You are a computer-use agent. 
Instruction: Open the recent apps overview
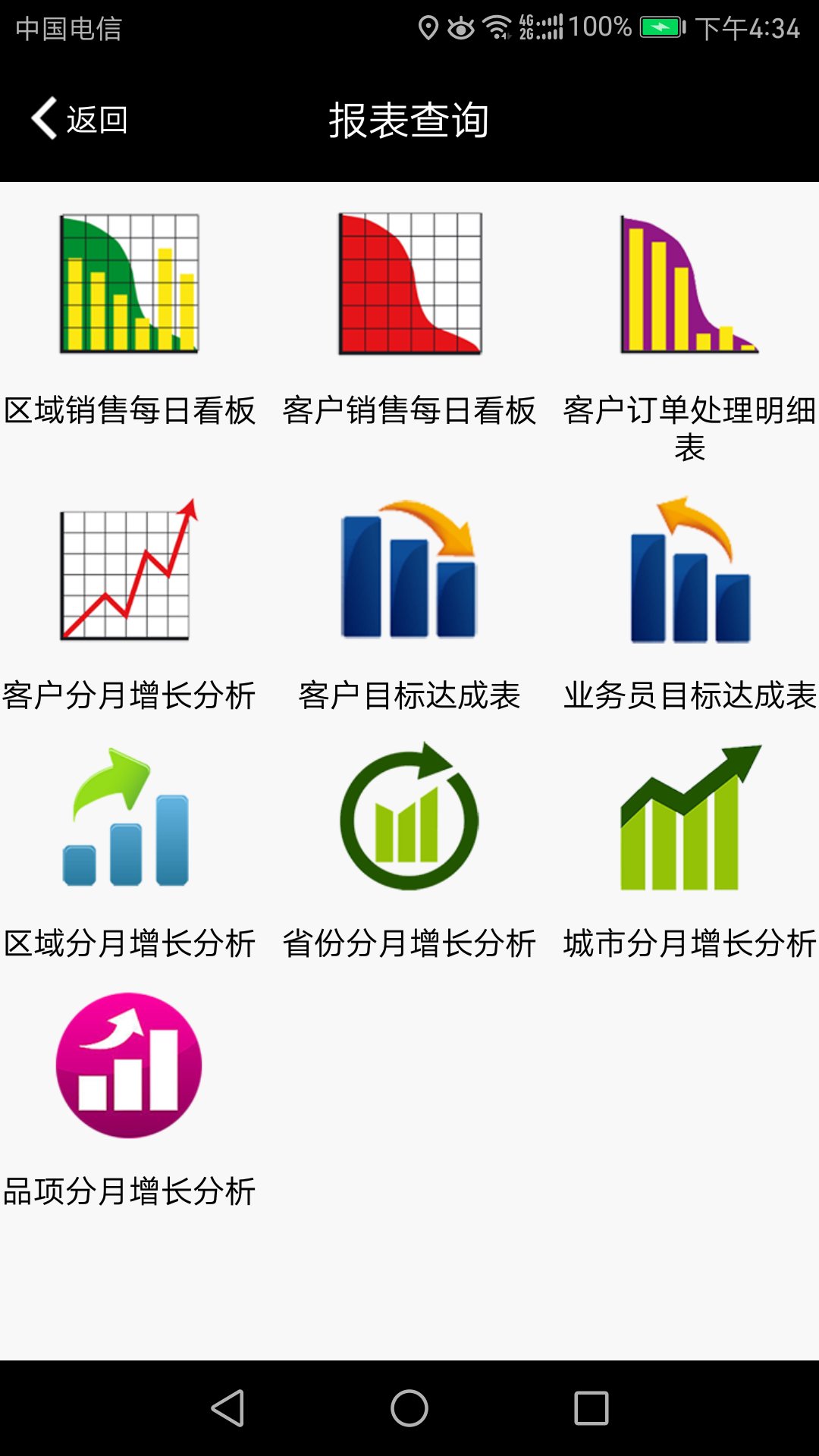tap(591, 1408)
